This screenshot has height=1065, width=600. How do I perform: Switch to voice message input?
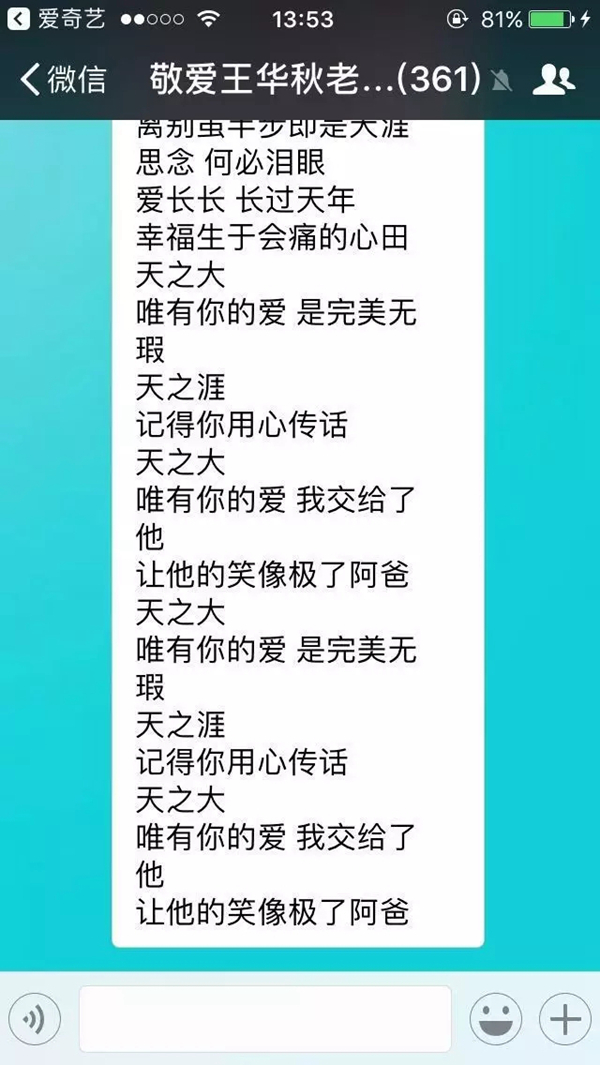(x=35, y=1019)
